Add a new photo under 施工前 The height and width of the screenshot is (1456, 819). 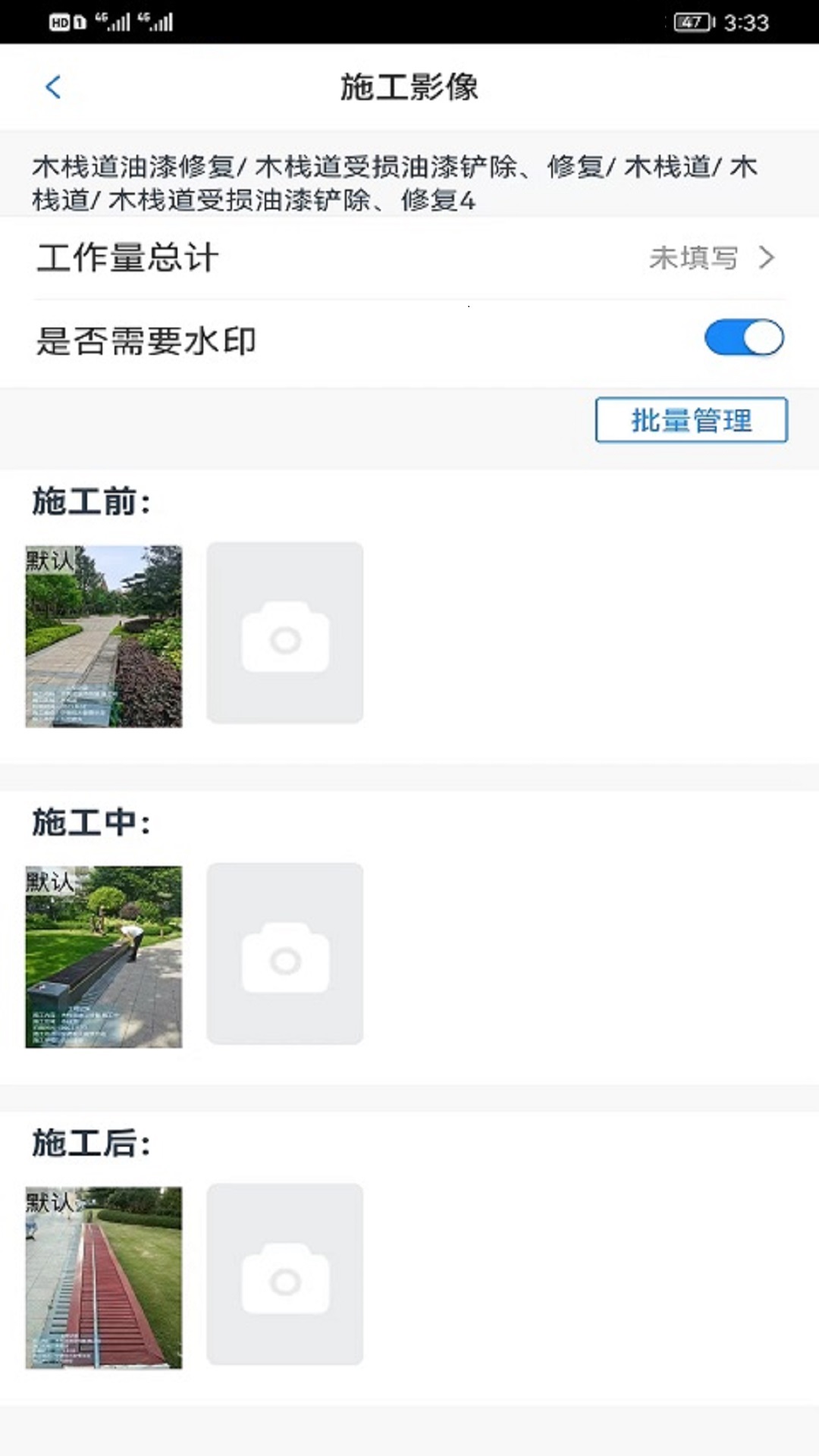[285, 632]
